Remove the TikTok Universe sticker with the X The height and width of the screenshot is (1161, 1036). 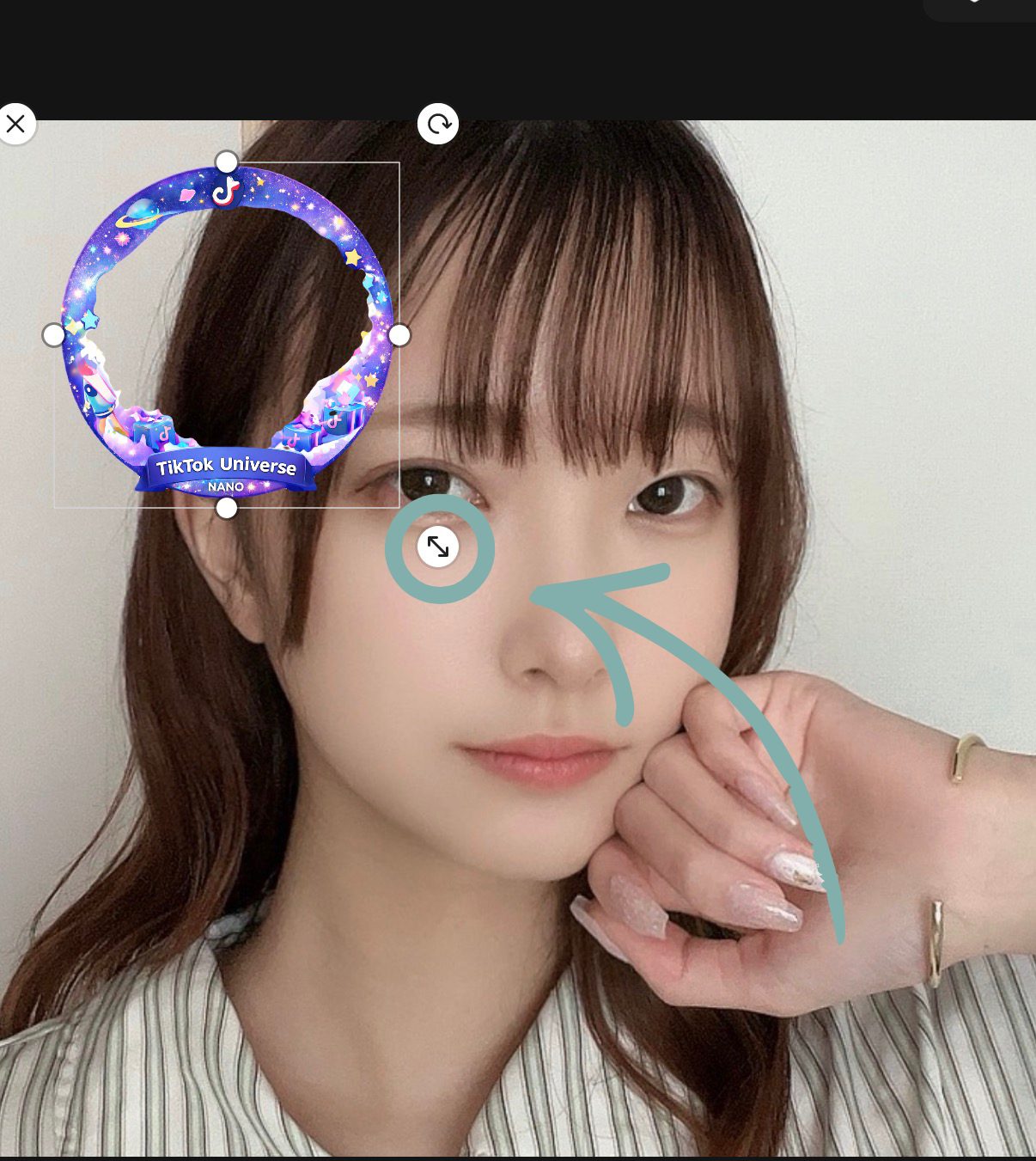15,125
